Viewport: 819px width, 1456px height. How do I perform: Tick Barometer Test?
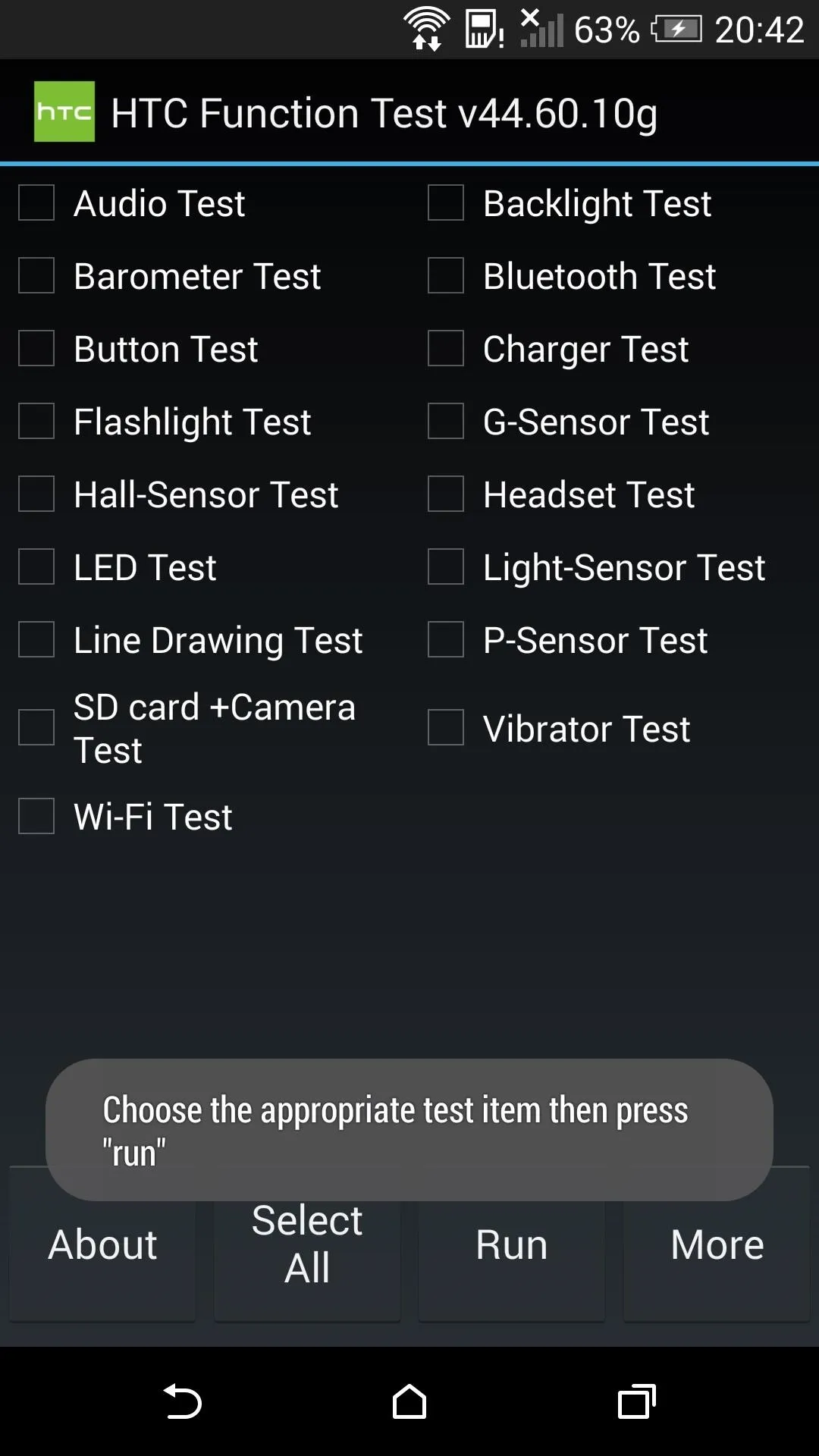pyautogui.click(x=36, y=275)
